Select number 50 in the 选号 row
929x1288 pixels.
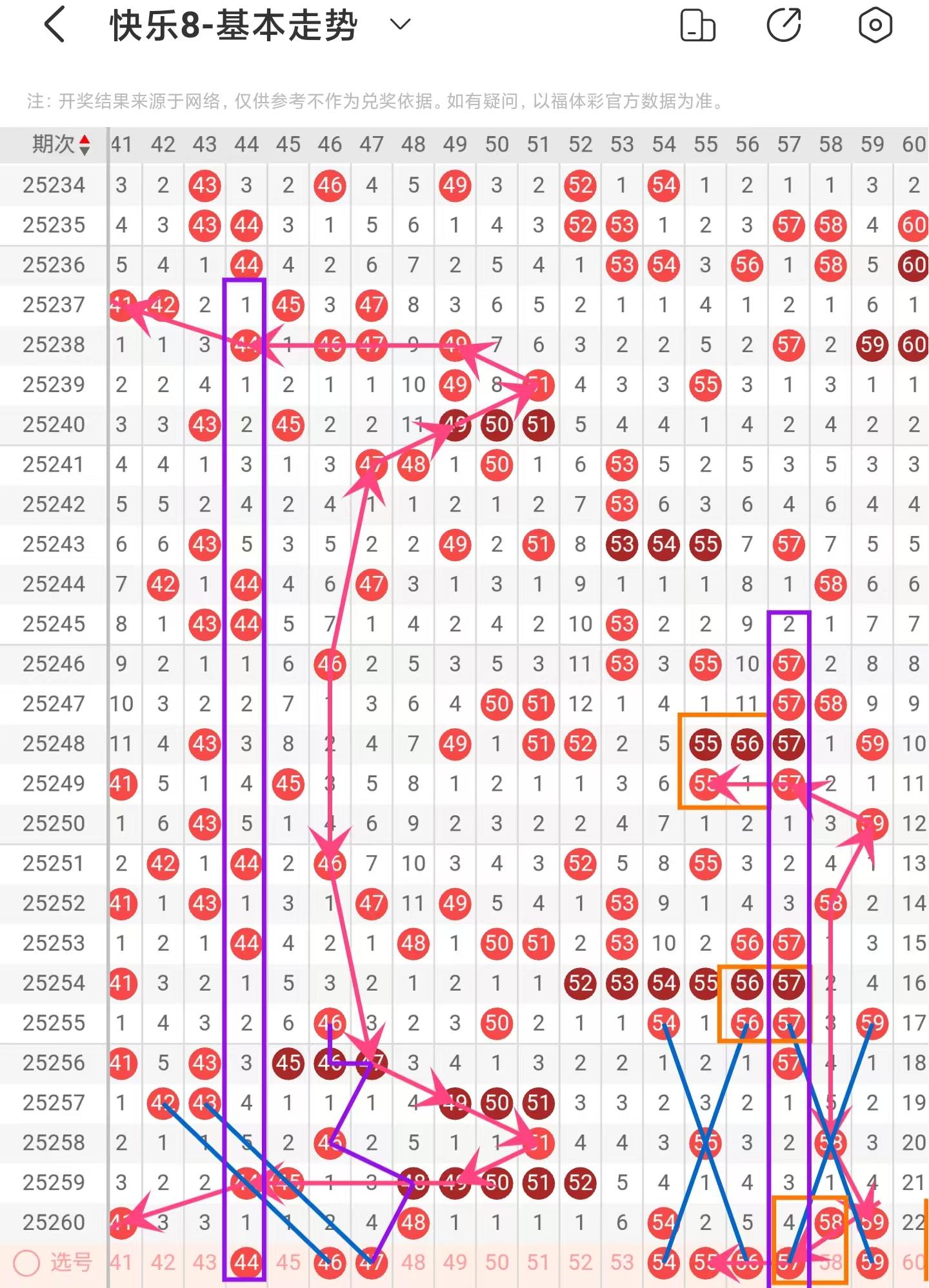tap(497, 1262)
